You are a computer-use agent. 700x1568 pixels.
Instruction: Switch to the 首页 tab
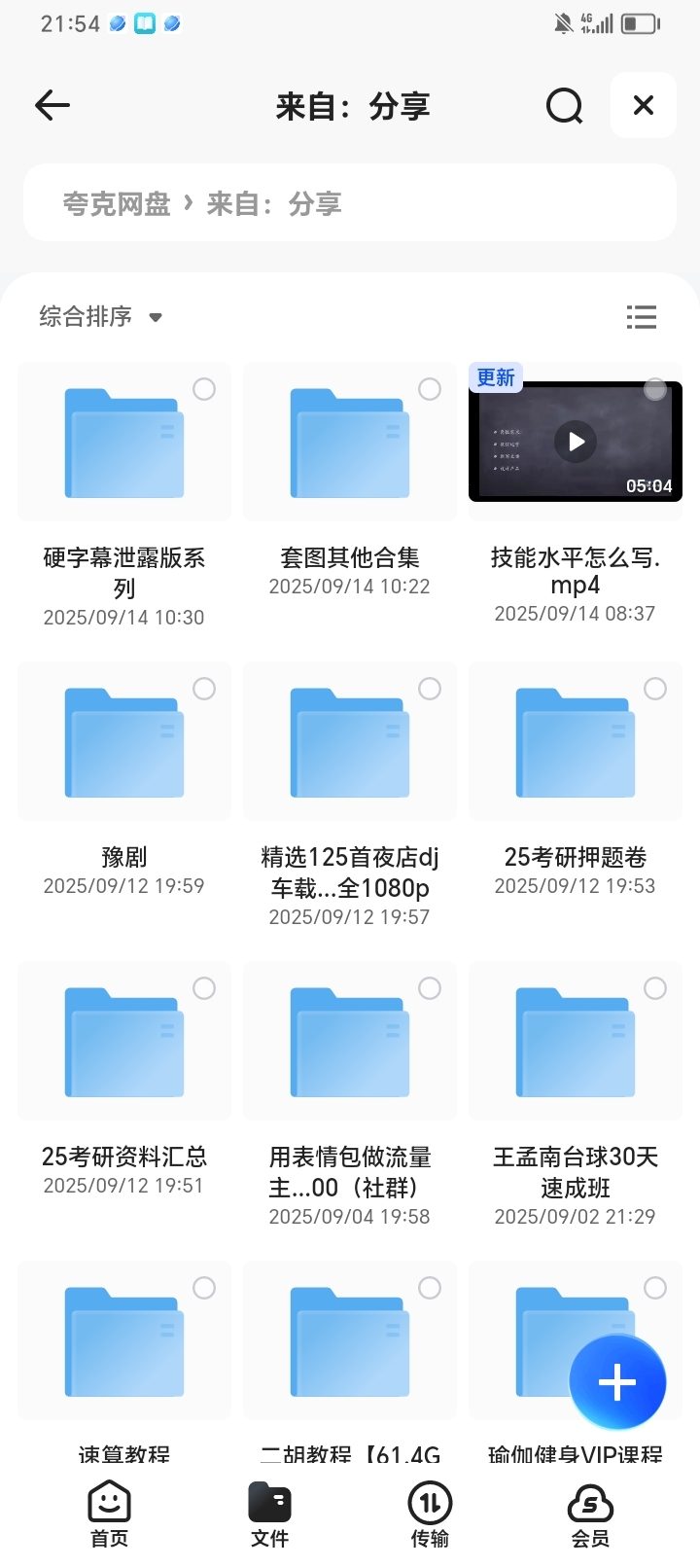[x=109, y=1514]
